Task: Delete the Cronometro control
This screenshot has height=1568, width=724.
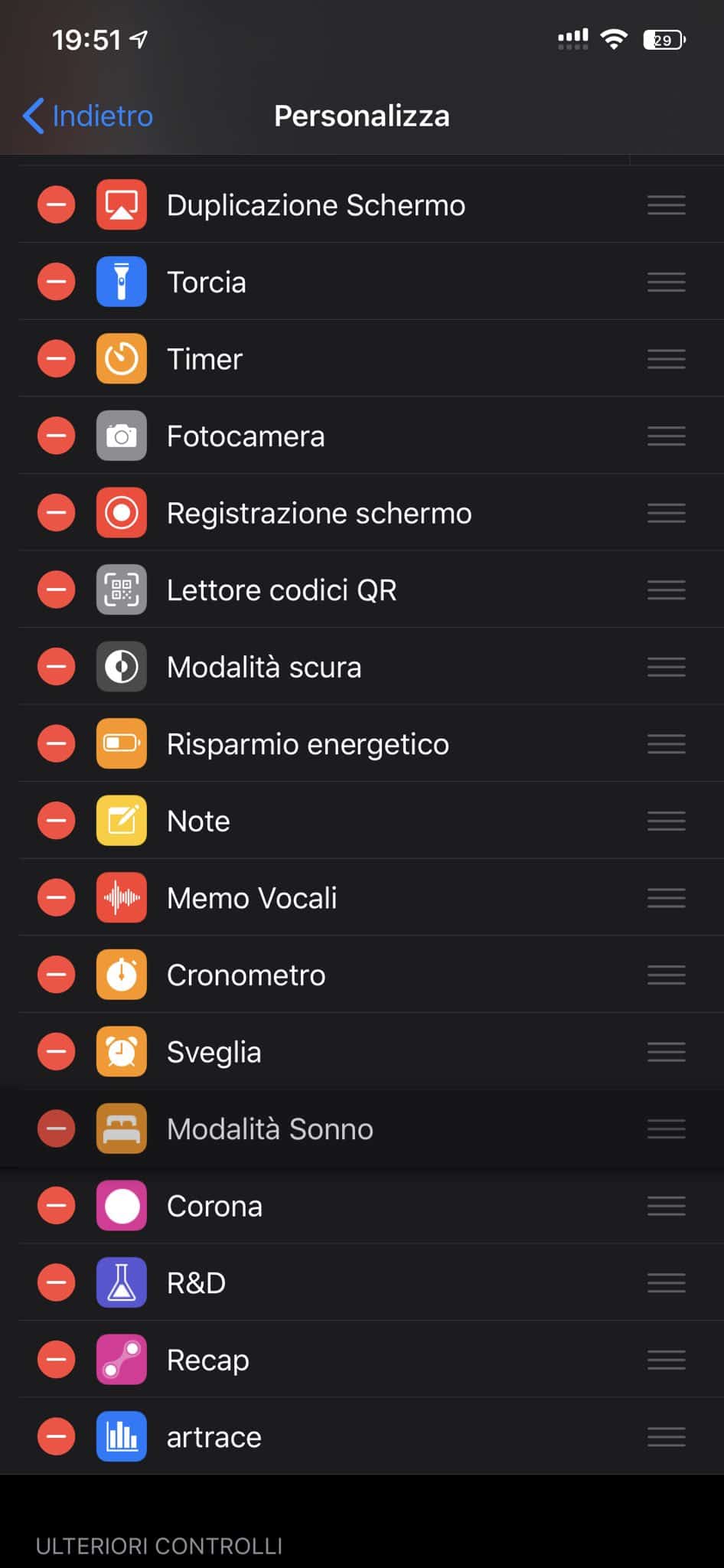Action: pos(57,975)
